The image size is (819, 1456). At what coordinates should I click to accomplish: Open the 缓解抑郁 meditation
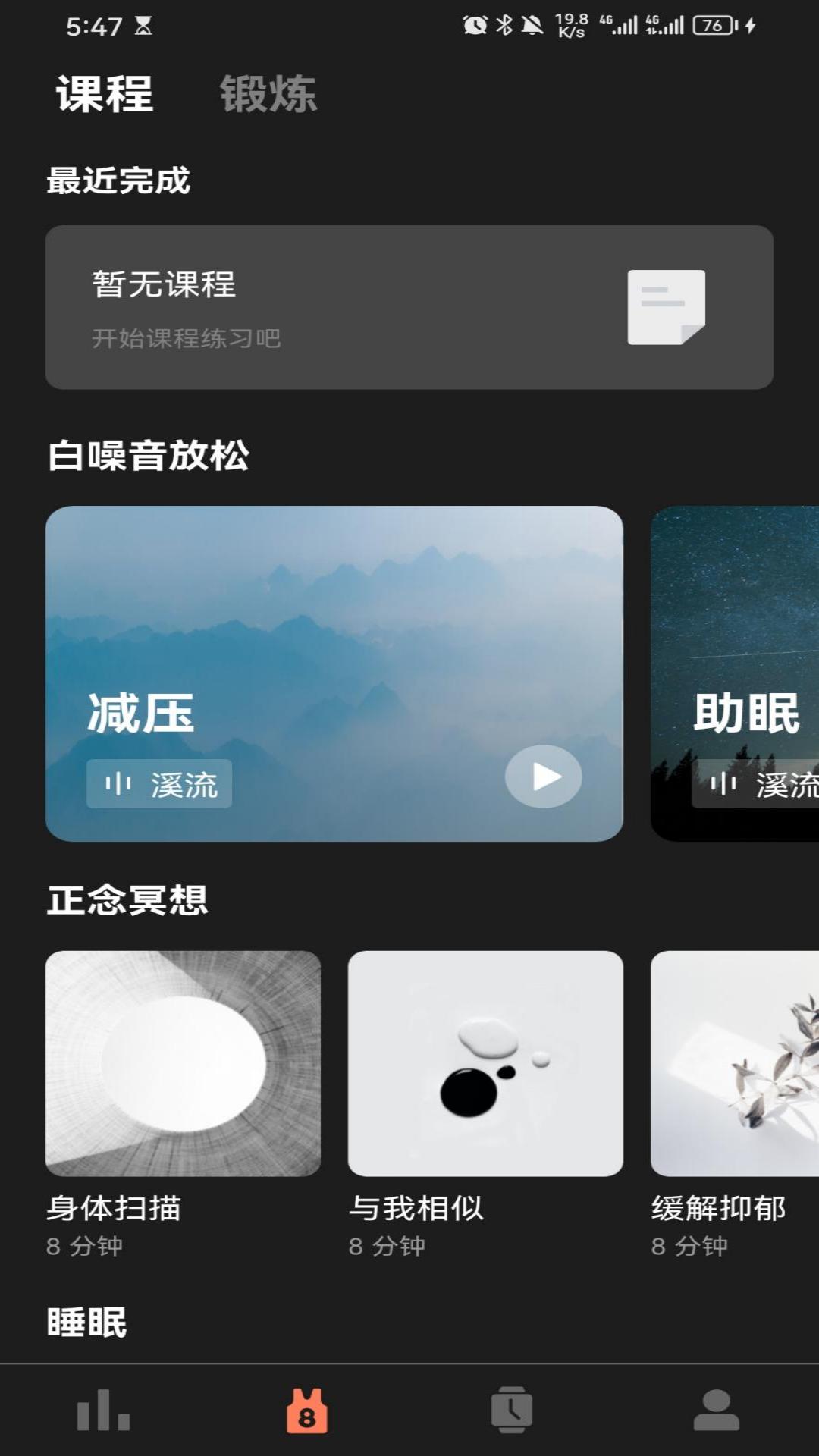(x=734, y=1063)
